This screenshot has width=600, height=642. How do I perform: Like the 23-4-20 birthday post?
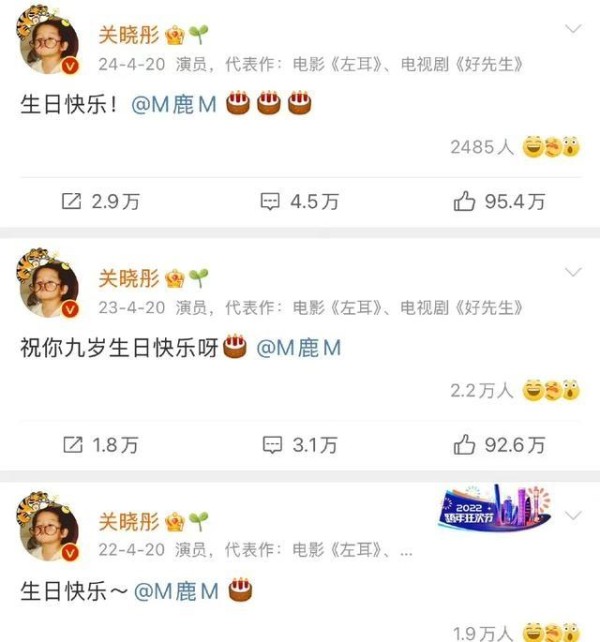pos(498,444)
